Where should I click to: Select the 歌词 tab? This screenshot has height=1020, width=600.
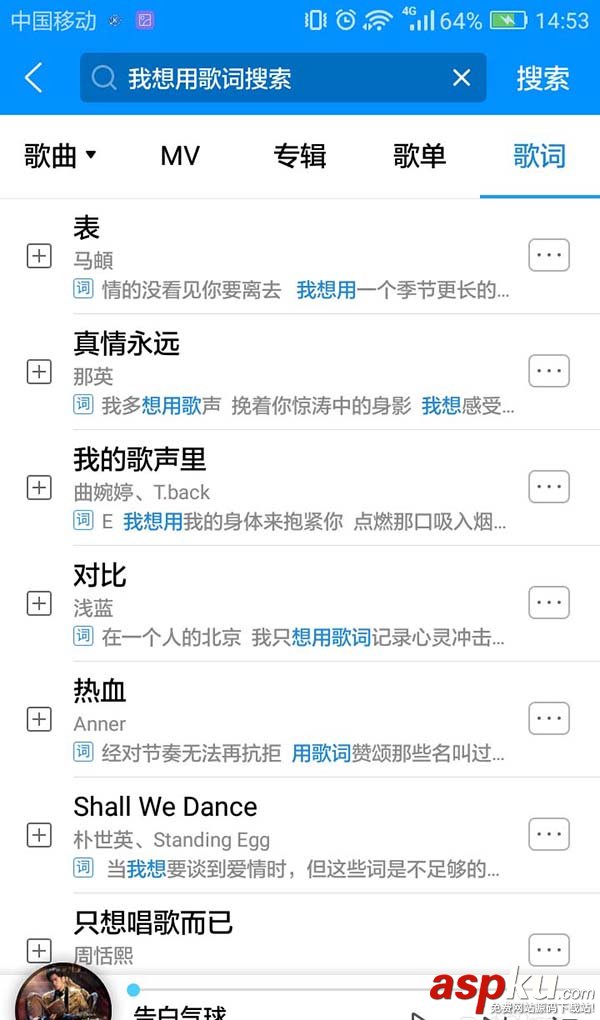(539, 156)
